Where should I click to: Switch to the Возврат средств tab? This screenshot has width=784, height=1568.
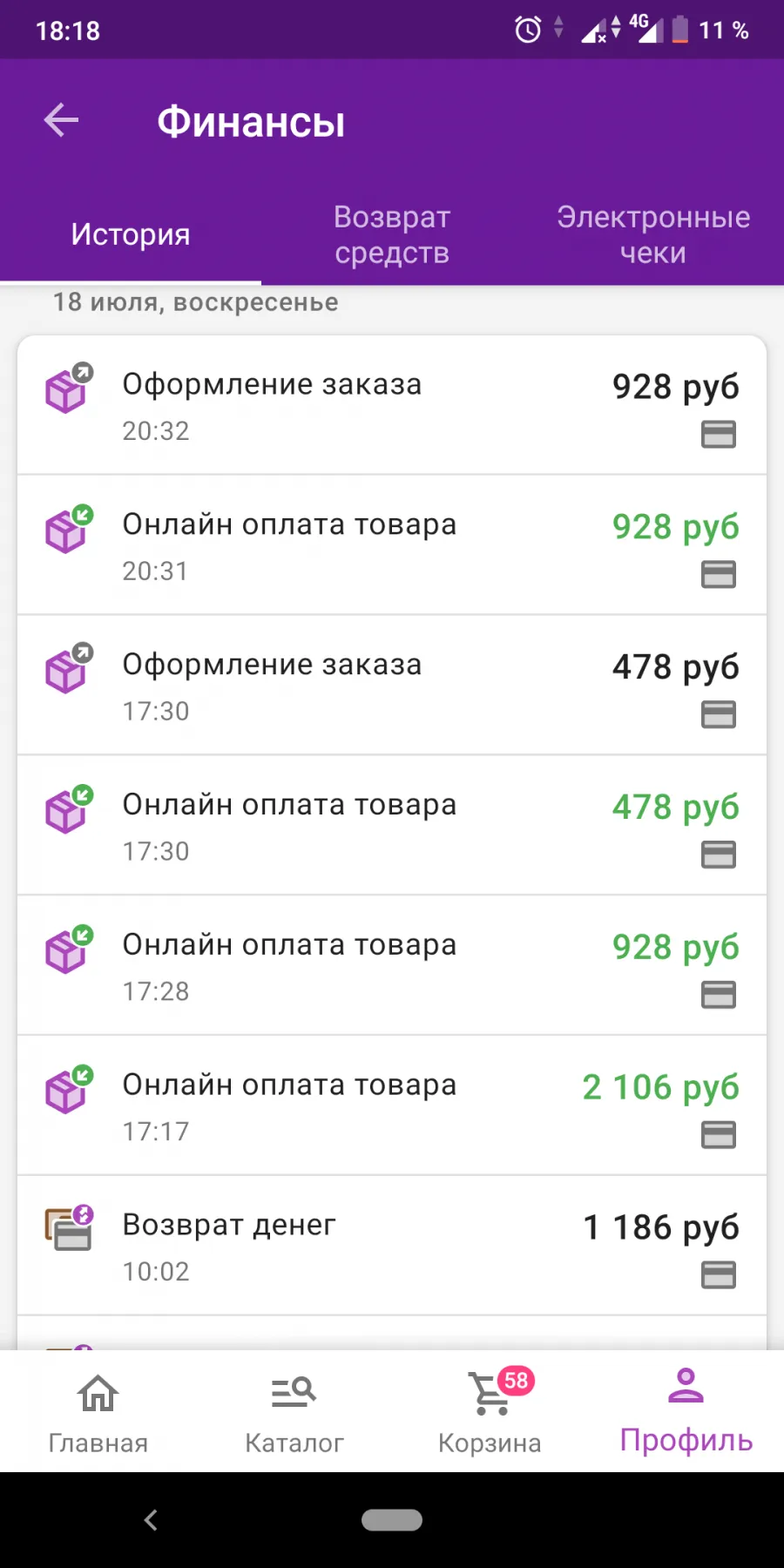click(x=392, y=234)
